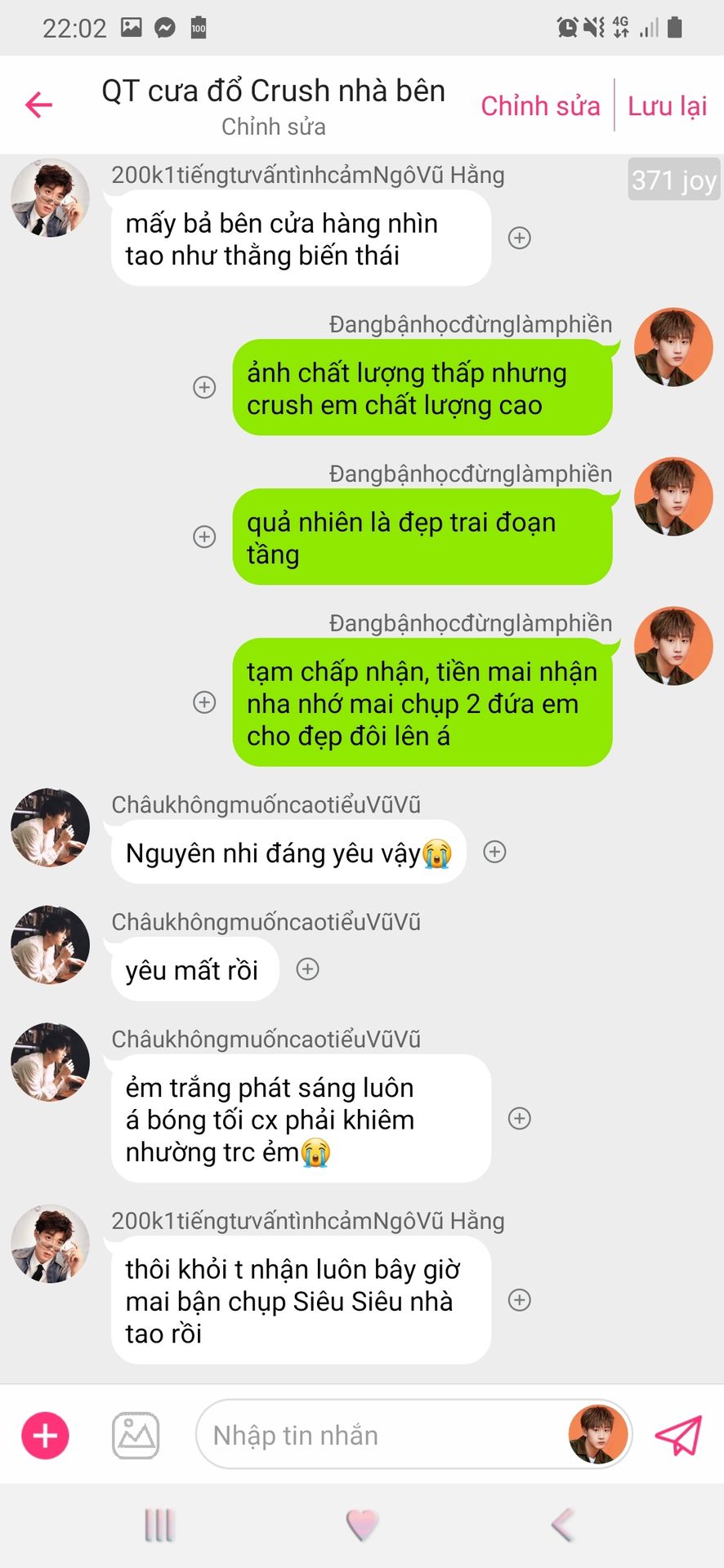Tap Chỉnh sửa to edit the story

[x=540, y=106]
